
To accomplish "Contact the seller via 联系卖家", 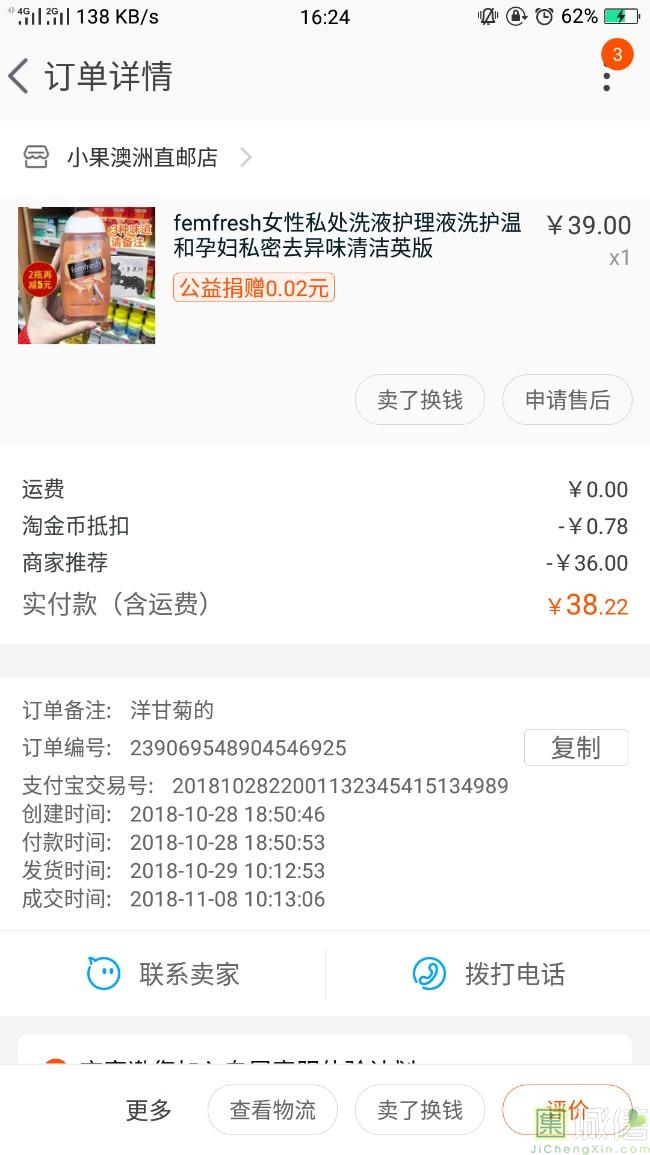I will (x=164, y=973).
